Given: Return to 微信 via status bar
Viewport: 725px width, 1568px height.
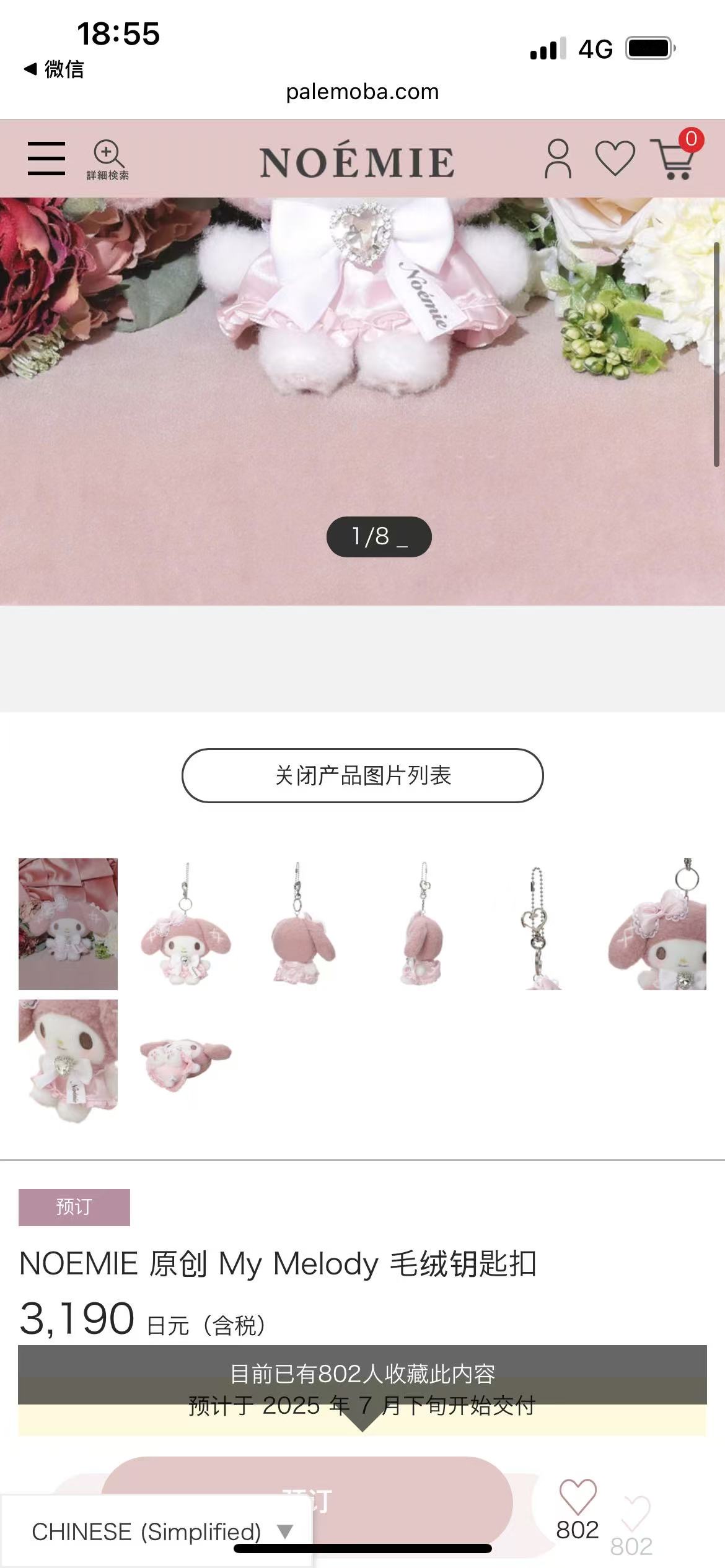Looking at the screenshot, I should [54, 69].
